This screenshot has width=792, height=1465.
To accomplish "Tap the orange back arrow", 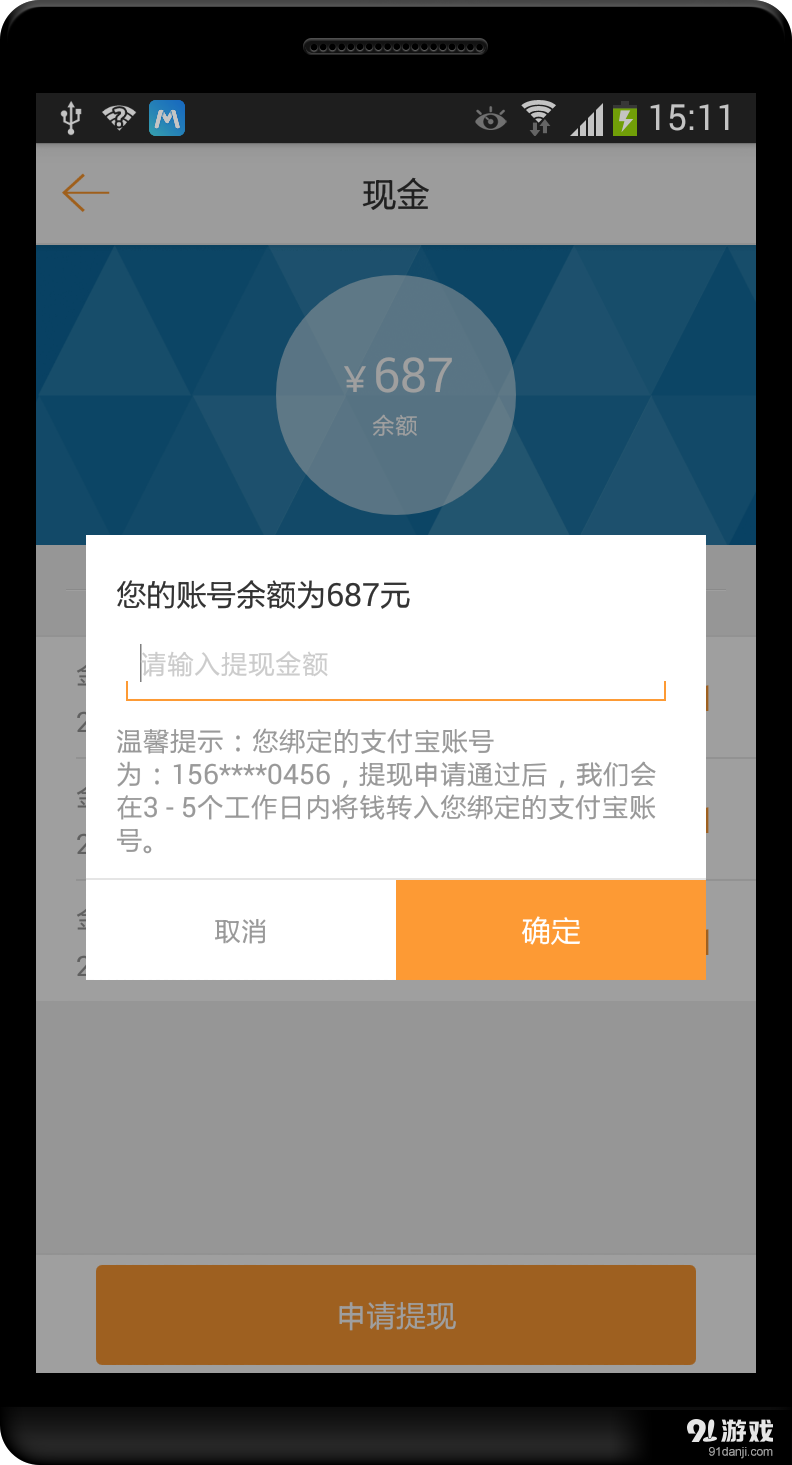I will (85, 192).
